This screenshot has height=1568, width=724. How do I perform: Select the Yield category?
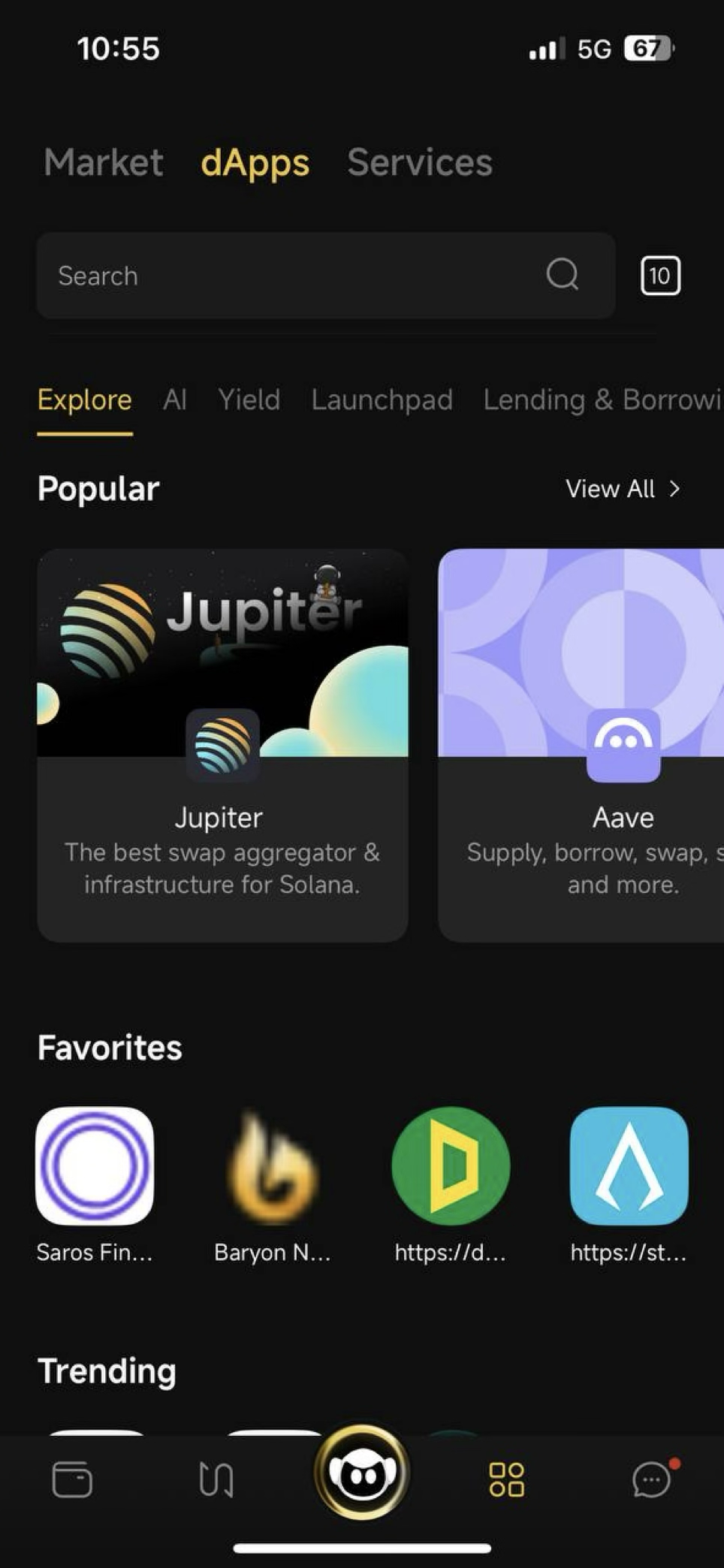coord(249,400)
